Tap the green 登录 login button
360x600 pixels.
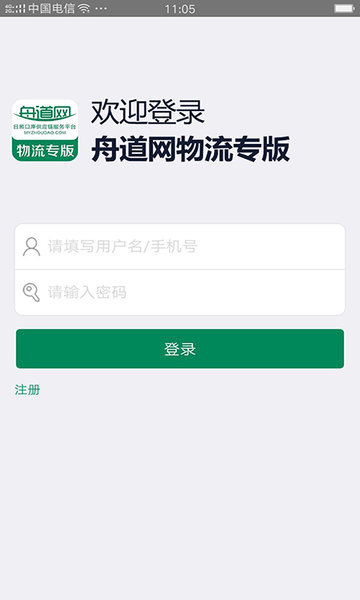point(180,349)
